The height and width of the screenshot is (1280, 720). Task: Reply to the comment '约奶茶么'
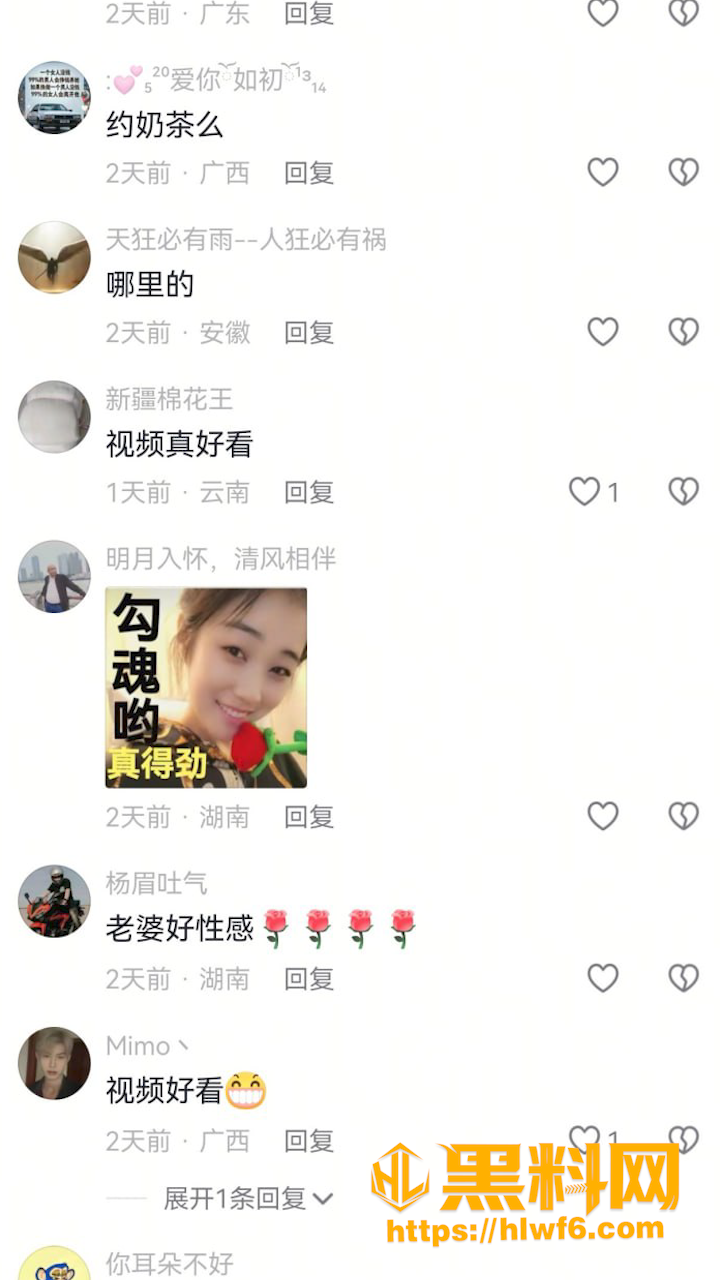pyautogui.click(x=309, y=173)
